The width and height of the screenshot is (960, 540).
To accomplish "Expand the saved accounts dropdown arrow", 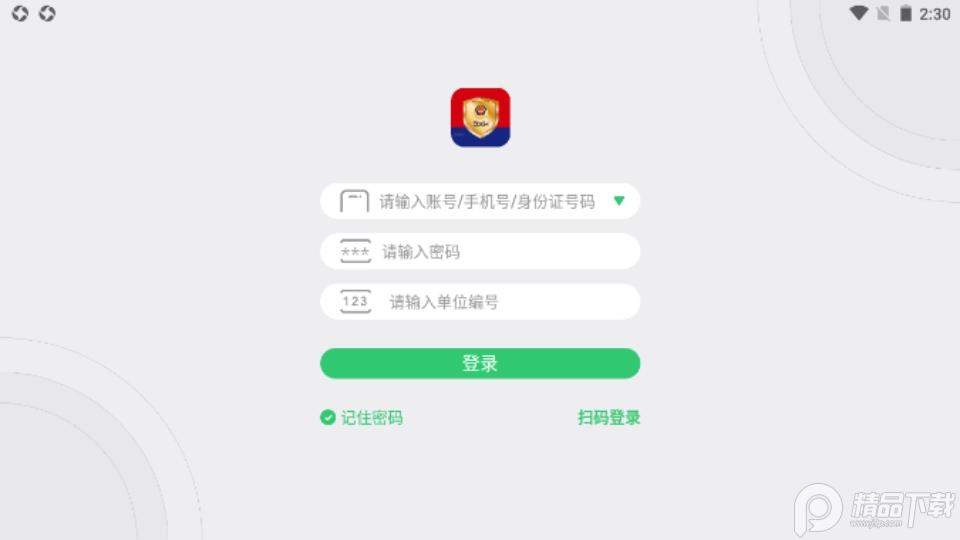I will pyautogui.click(x=619, y=201).
